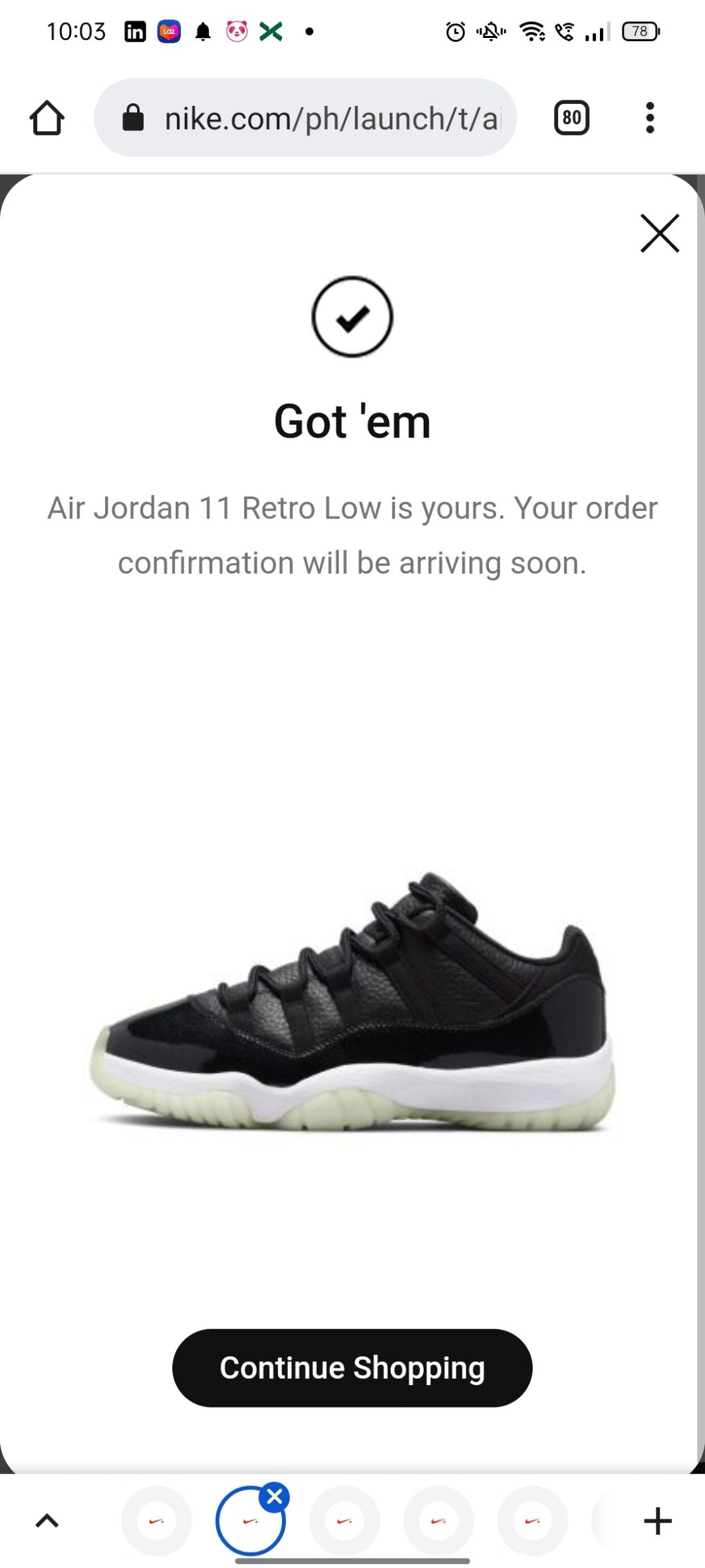Expand the tab strip with the up chevron
Viewport: 705px width, 1568px height.
[47, 1521]
